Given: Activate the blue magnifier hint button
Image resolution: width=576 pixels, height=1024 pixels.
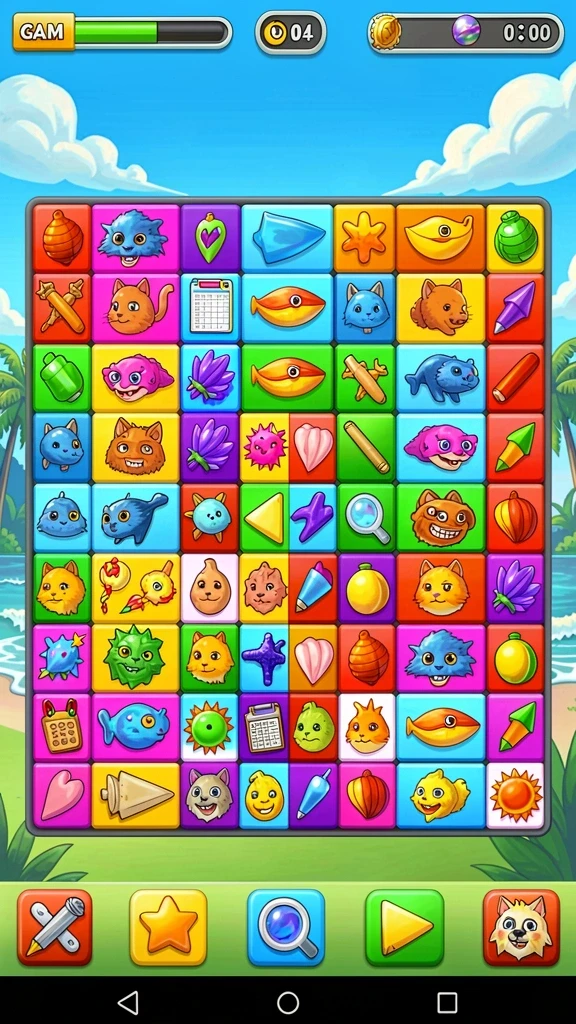Looking at the screenshot, I should (286, 927).
